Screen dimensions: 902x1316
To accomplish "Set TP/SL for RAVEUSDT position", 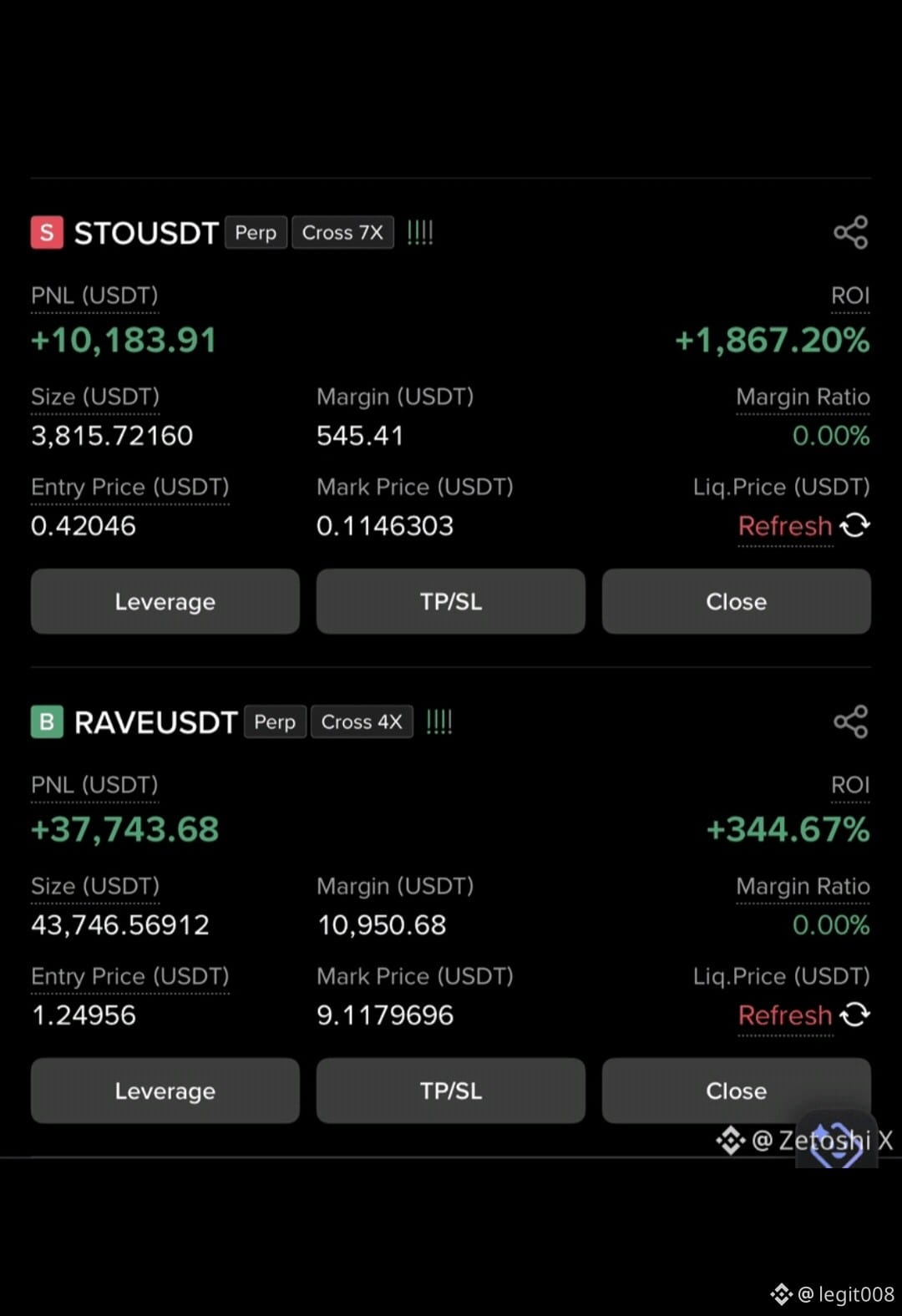I will (451, 1091).
